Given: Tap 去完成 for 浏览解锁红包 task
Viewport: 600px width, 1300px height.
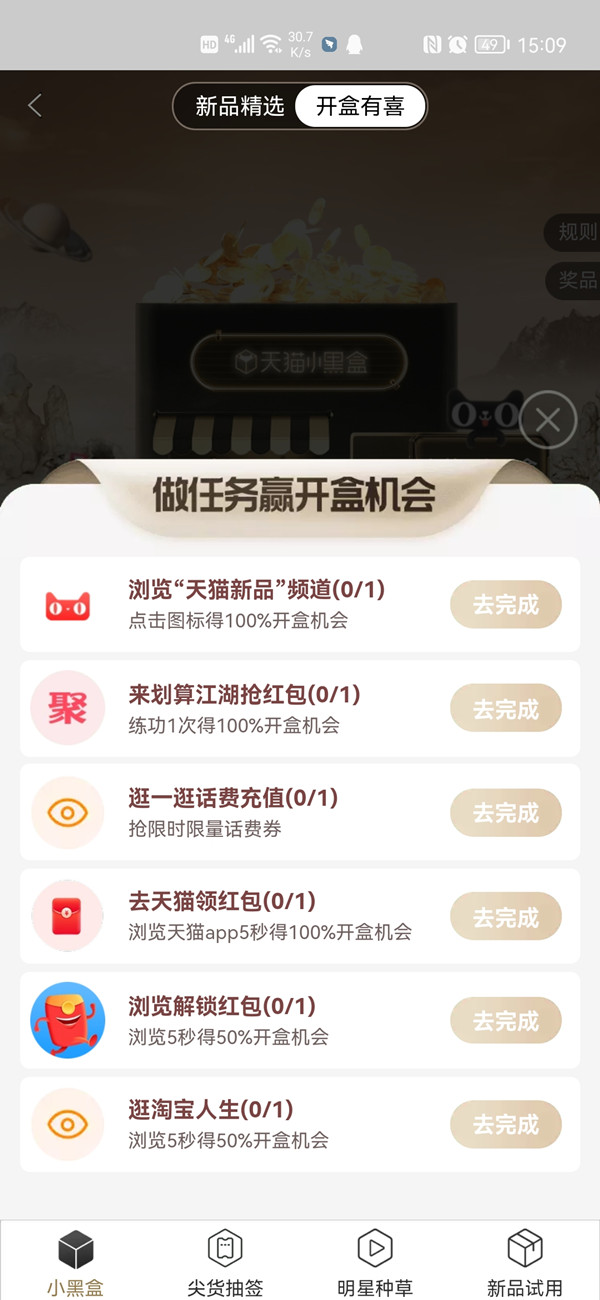Looking at the screenshot, I should pyautogui.click(x=505, y=1021).
